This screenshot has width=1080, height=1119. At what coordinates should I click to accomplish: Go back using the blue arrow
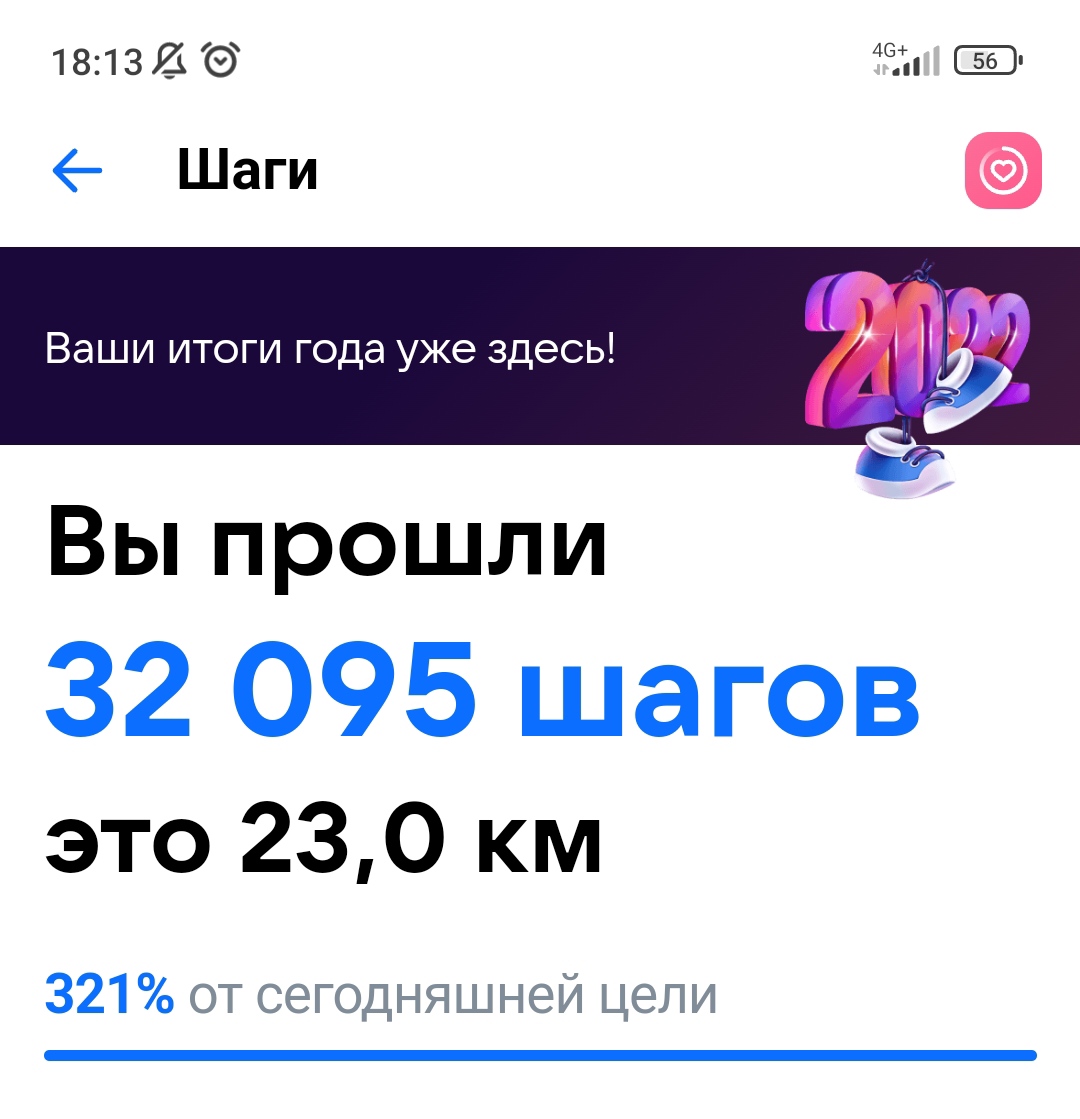coord(77,172)
